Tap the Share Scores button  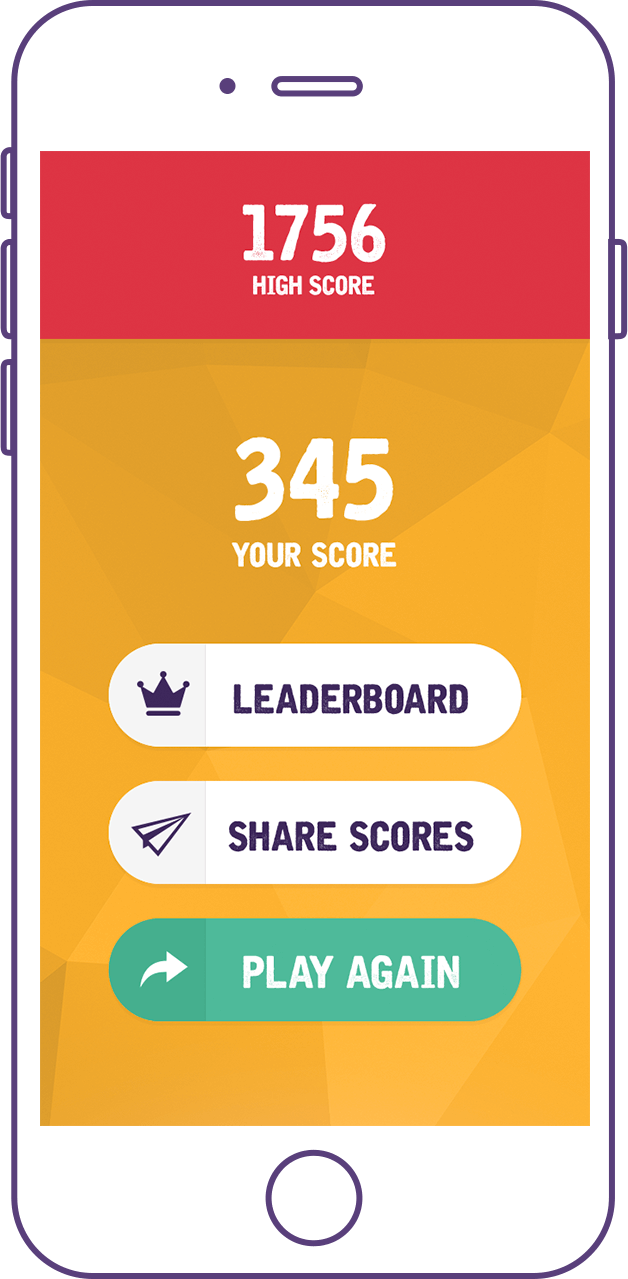pos(314,833)
